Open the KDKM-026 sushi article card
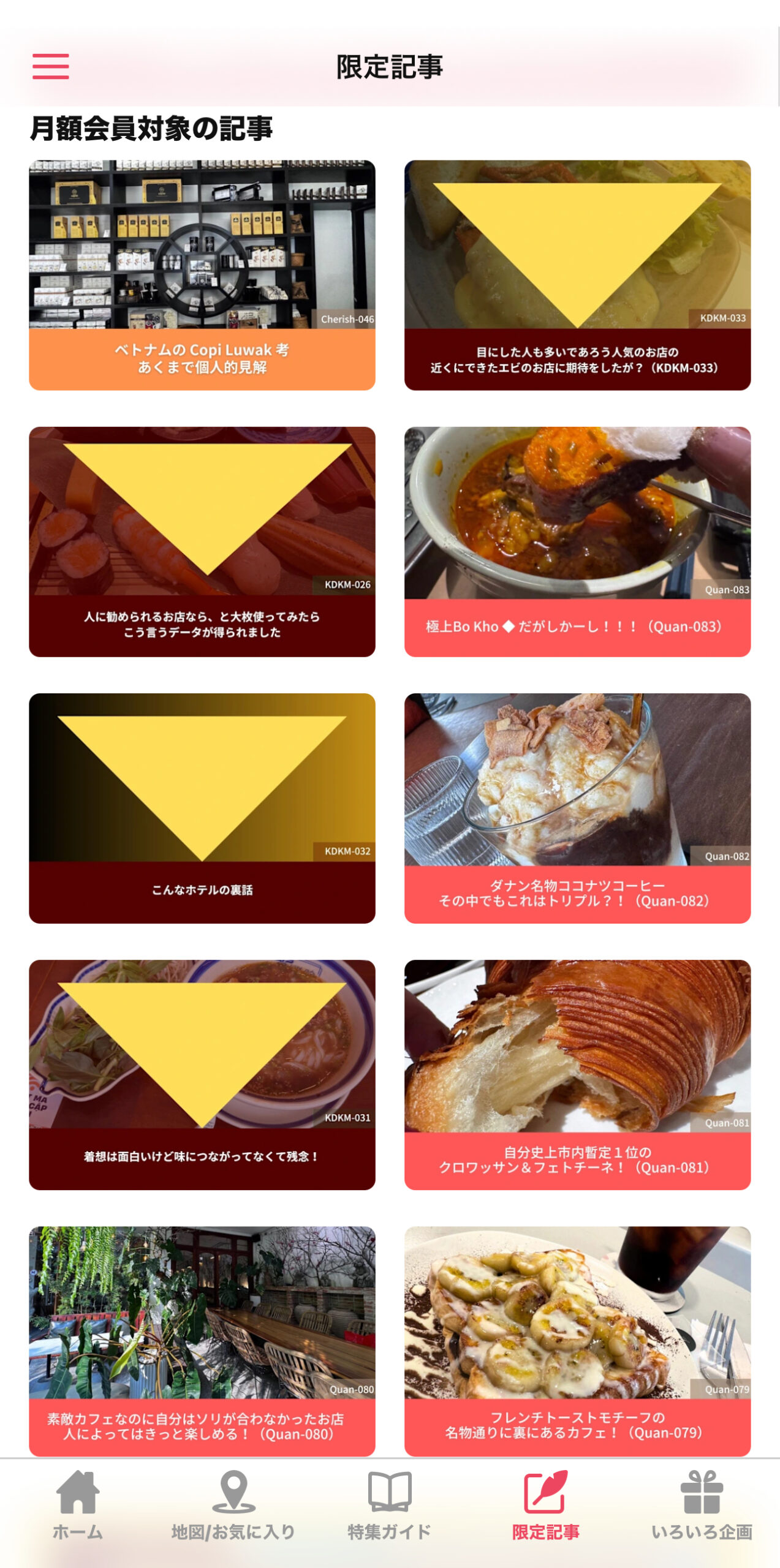 click(202, 541)
